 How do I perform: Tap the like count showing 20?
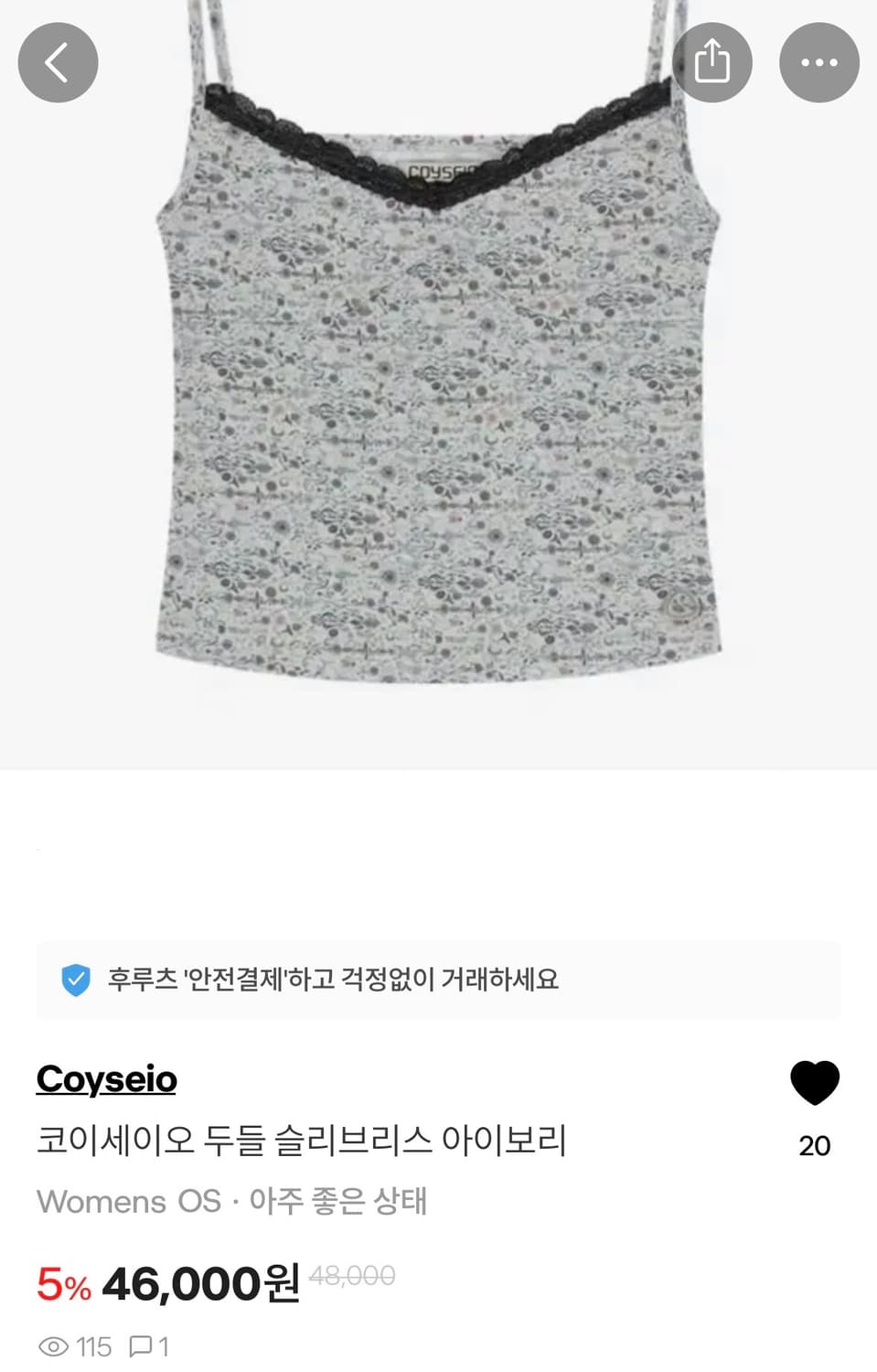click(815, 1145)
